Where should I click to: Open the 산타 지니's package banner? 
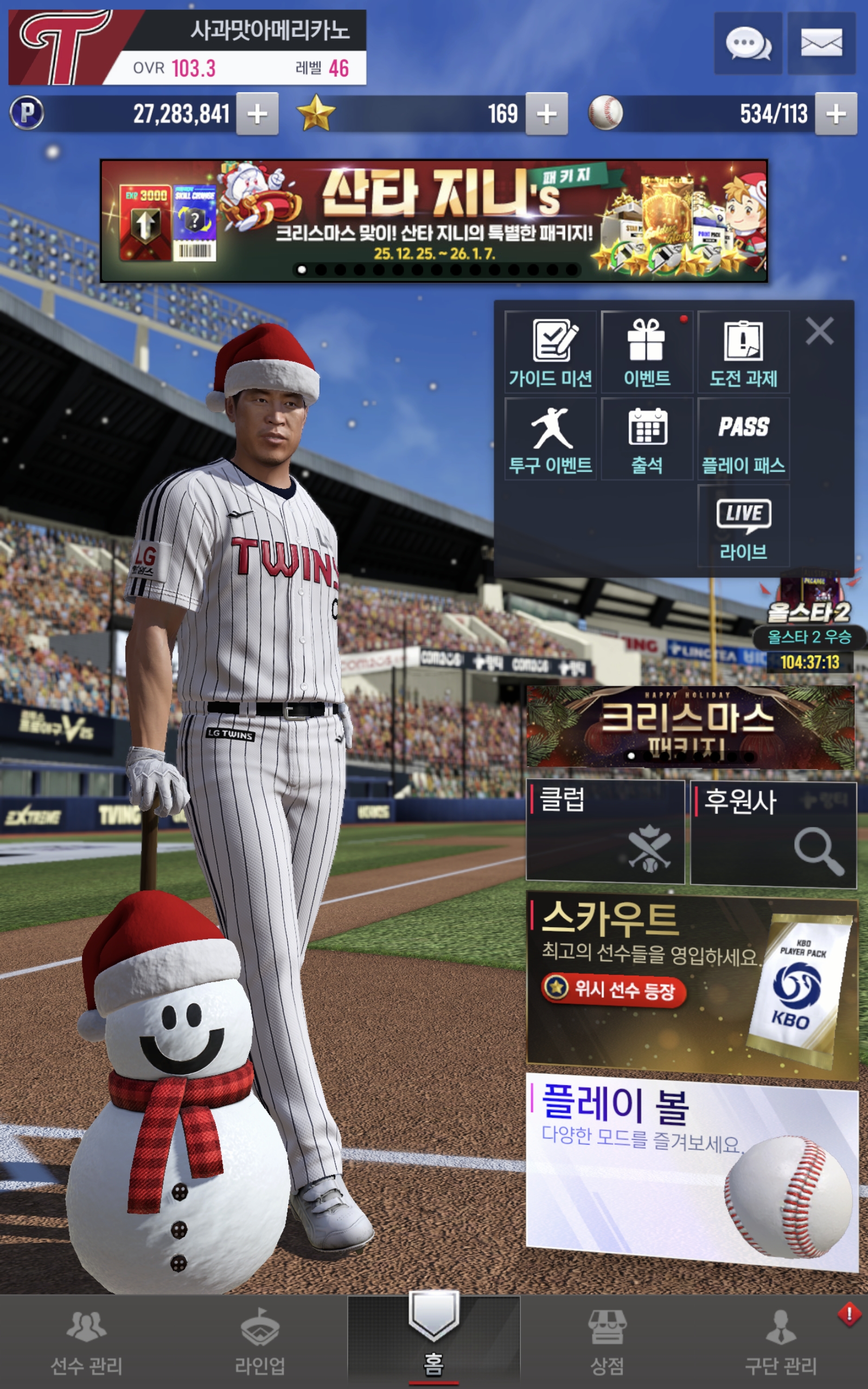[433, 221]
